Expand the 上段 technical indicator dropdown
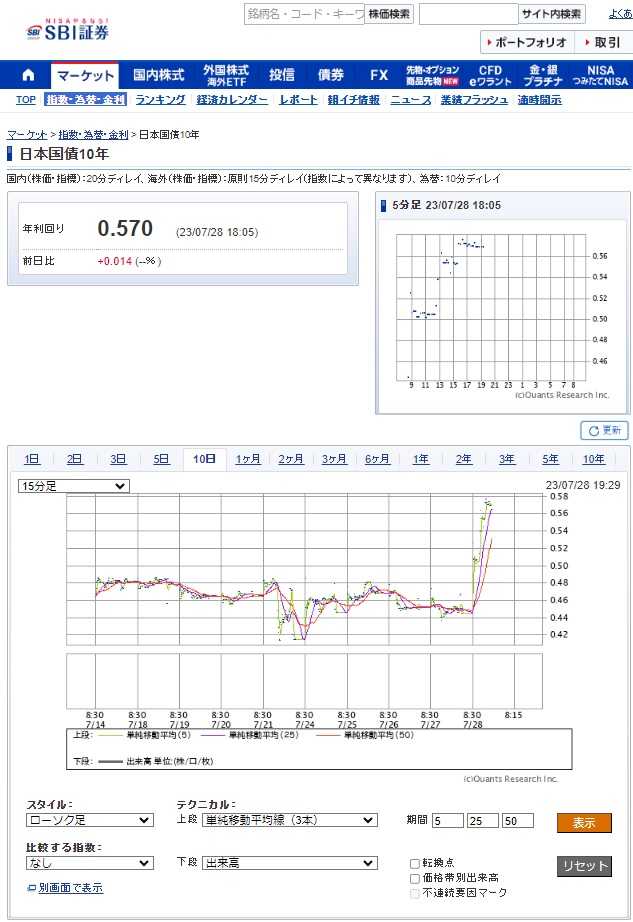The width and height of the screenshot is (633, 922). 289,820
